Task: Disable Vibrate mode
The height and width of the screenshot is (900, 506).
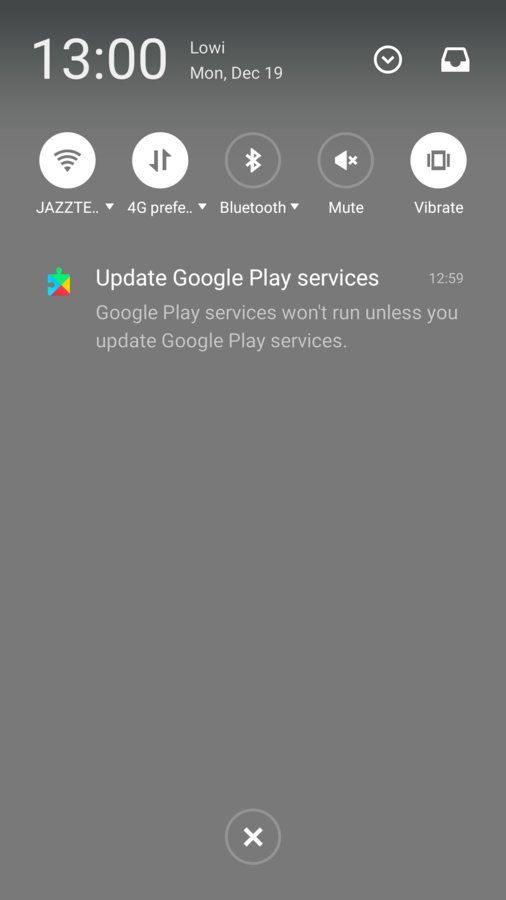Action: click(x=438, y=160)
